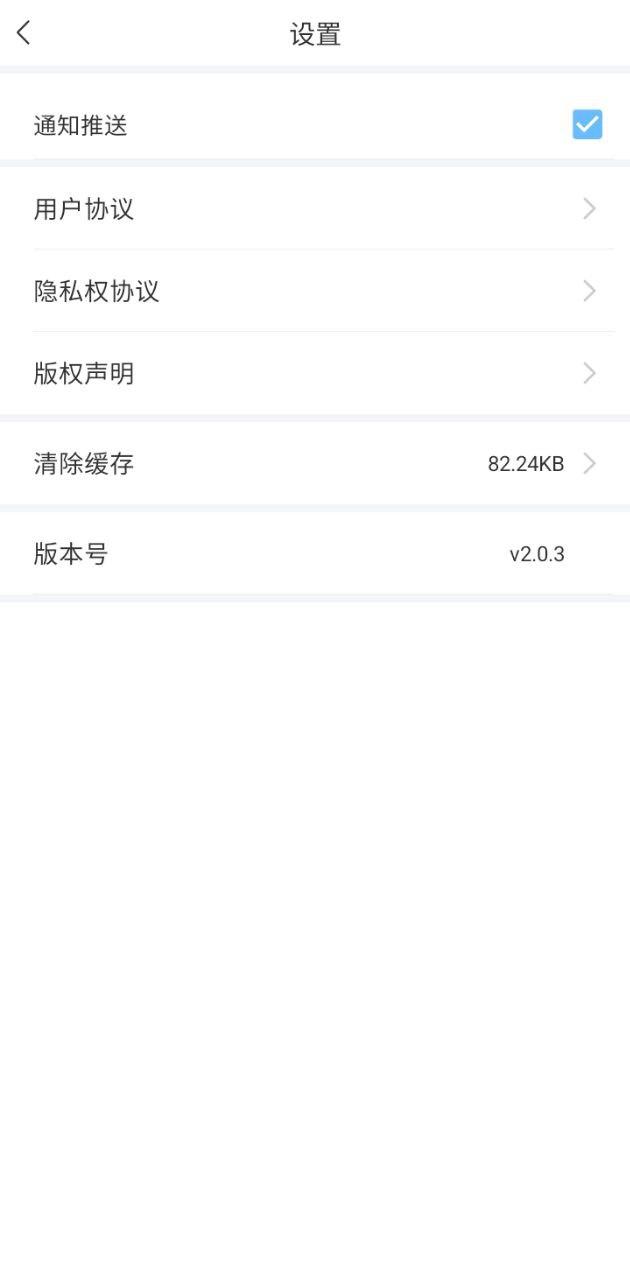Open the 隐私权协议 row
This screenshot has width=630, height=1280.
pyautogui.click(x=315, y=291)
